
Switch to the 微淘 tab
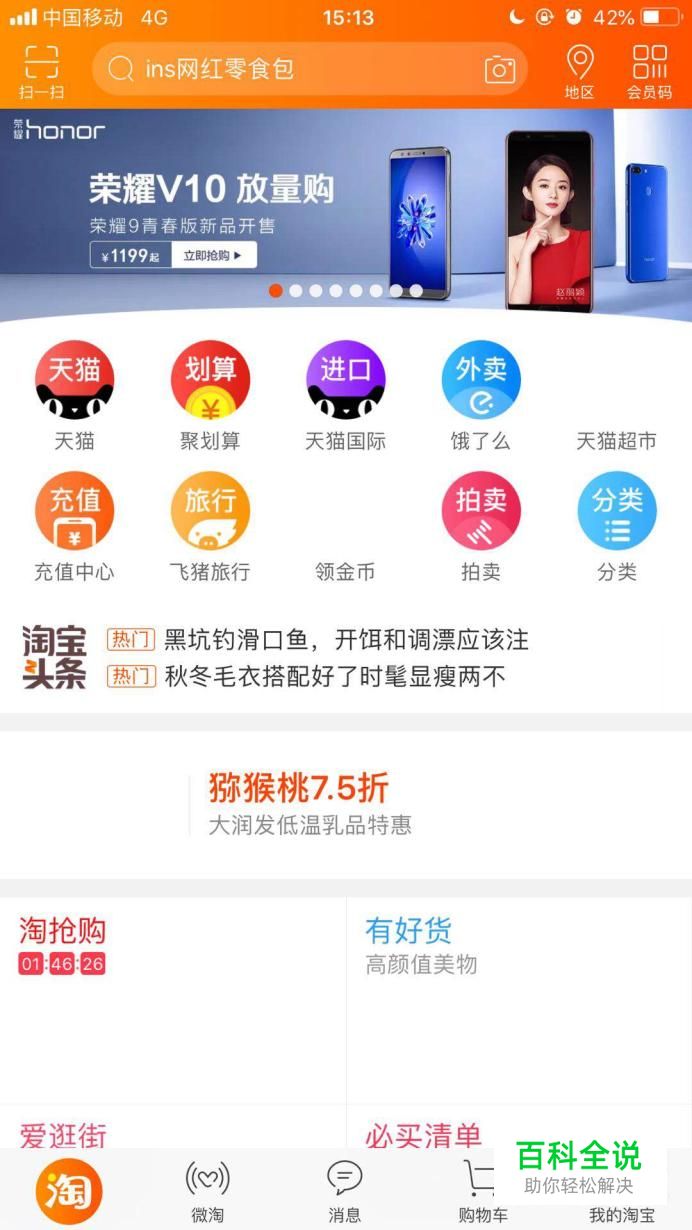click(x=208, y=1190)
